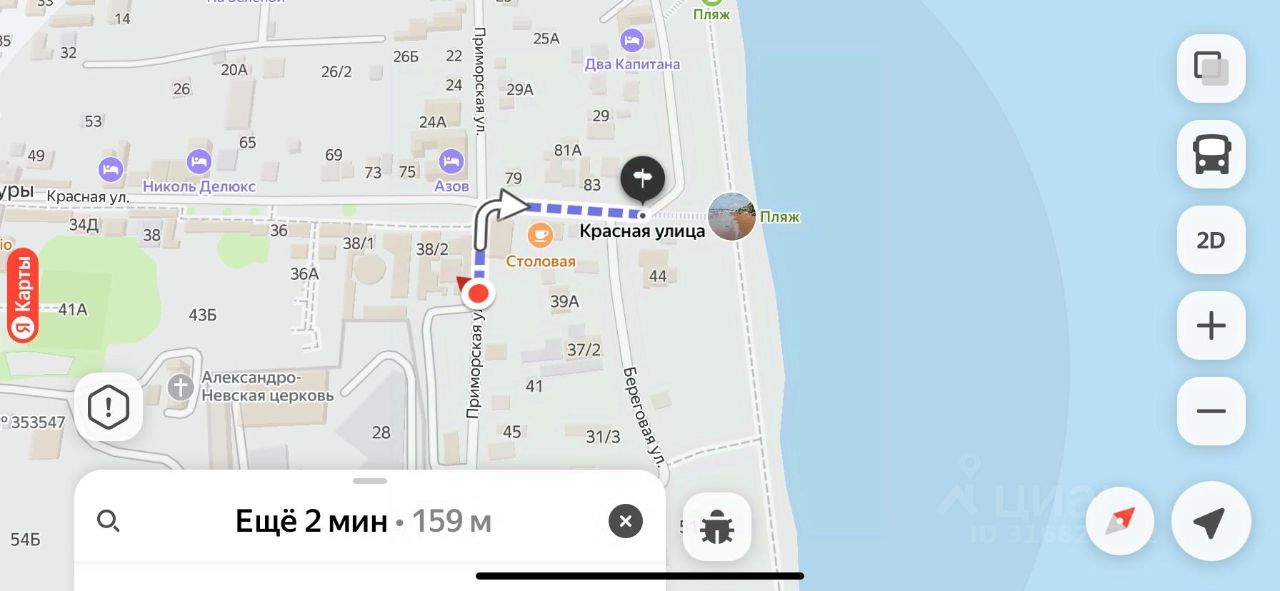Viewport: 1280px width, 591px height.
Task: Select the Николь Делюкс hotel marker
Action: click(x=199, y=161)
